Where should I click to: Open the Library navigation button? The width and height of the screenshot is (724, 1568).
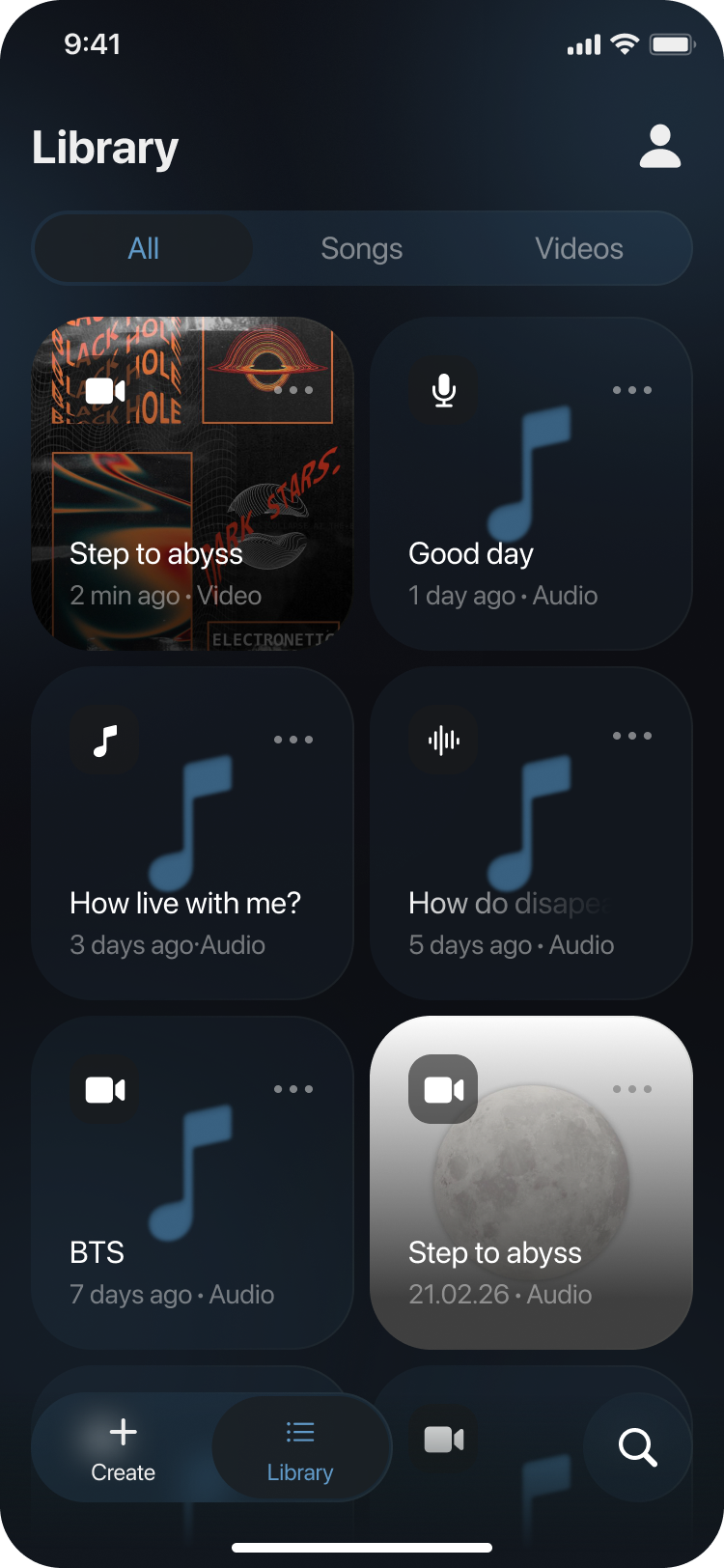pos(299,1447)
